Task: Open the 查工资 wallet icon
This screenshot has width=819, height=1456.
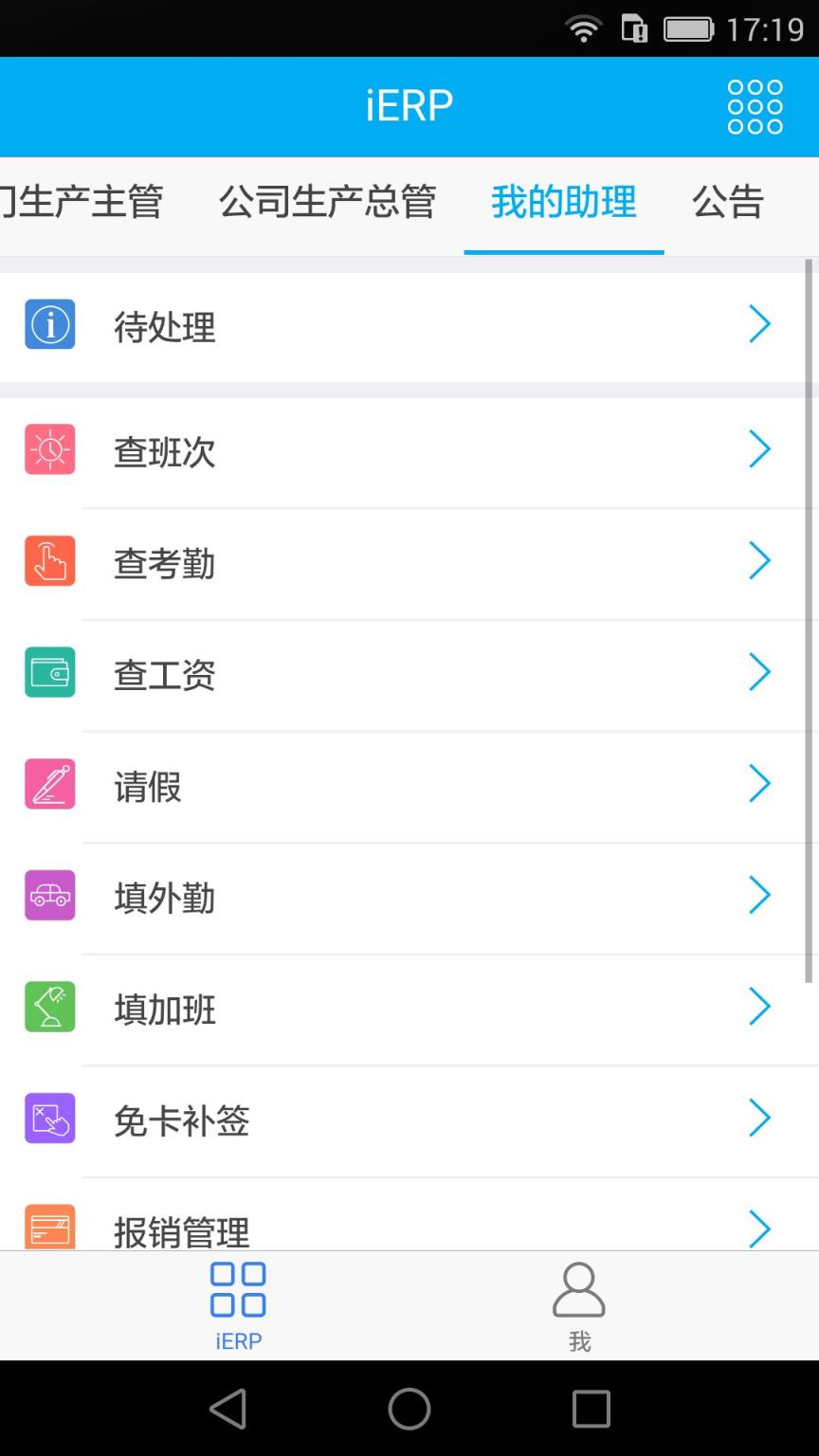Action: [x=49, y=672]
